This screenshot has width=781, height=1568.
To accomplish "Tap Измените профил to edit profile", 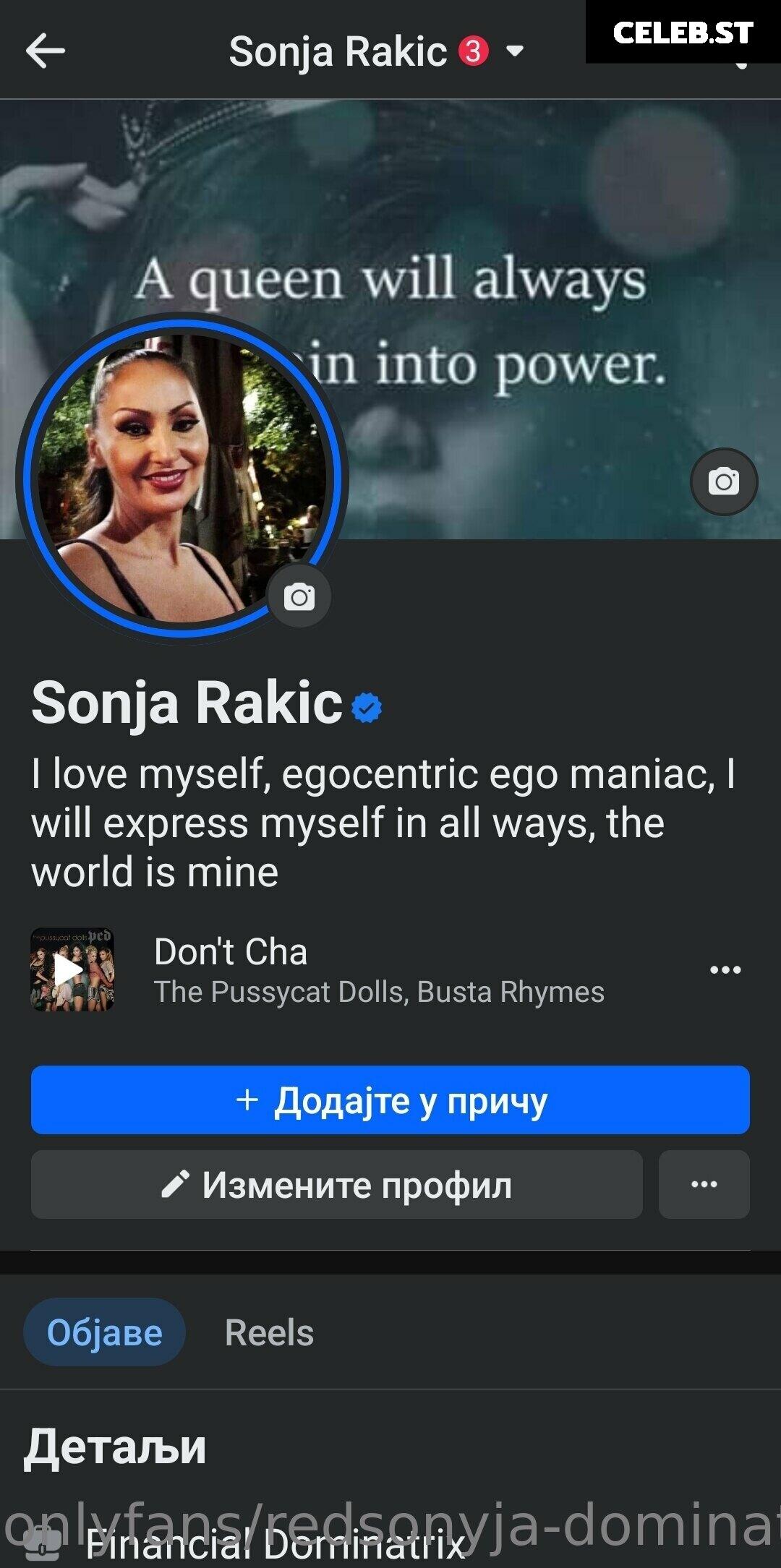I will pos(337,1184).
